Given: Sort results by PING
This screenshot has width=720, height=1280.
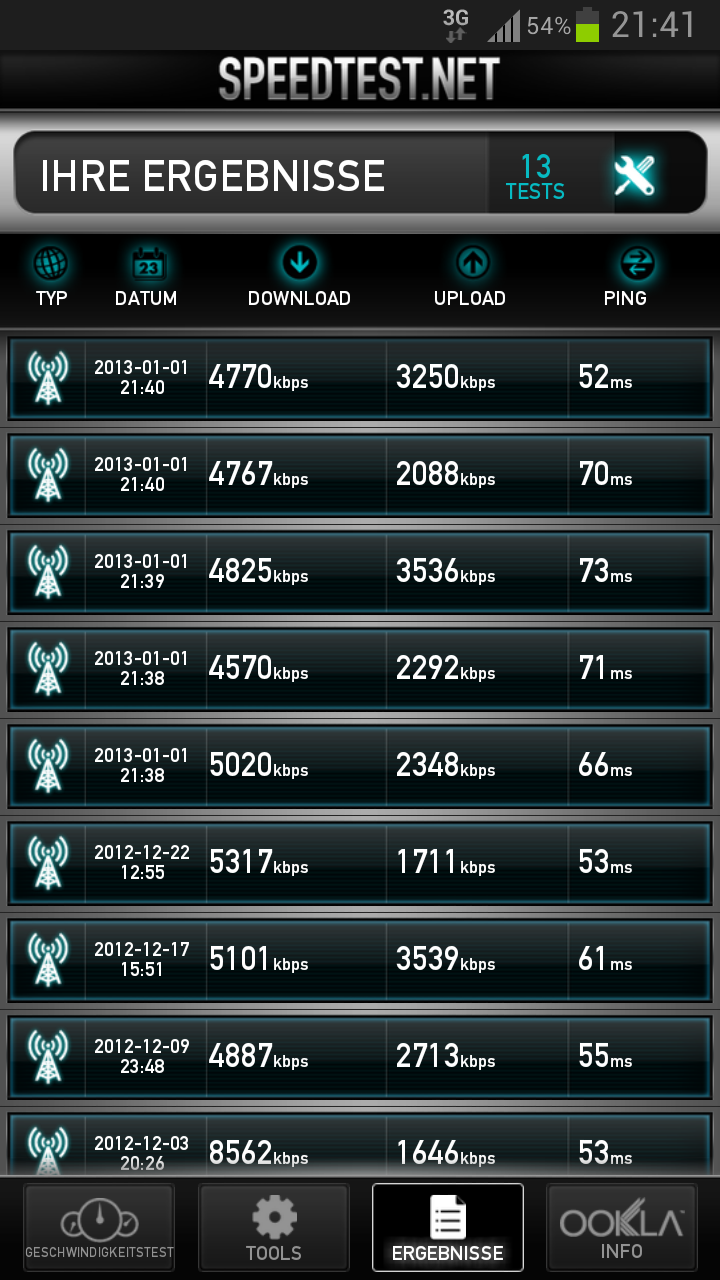Looking at the screenshot, I should [x=625, y=278].
